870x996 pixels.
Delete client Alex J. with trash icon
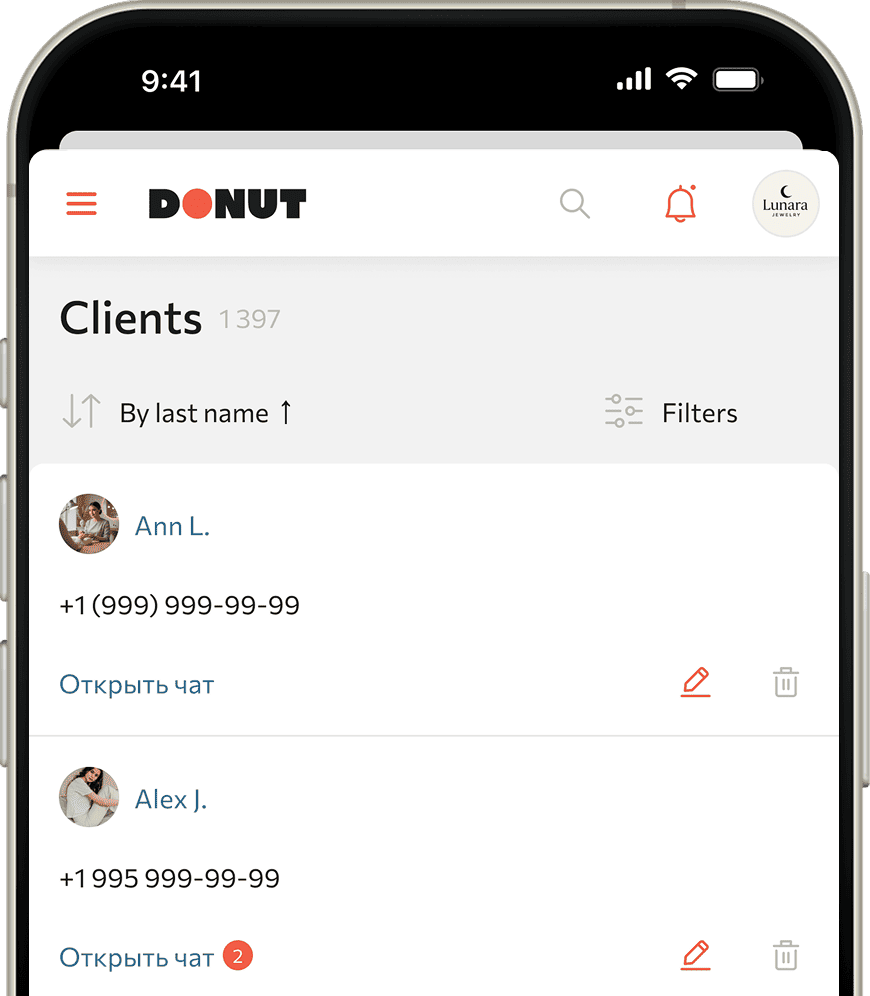786,955
